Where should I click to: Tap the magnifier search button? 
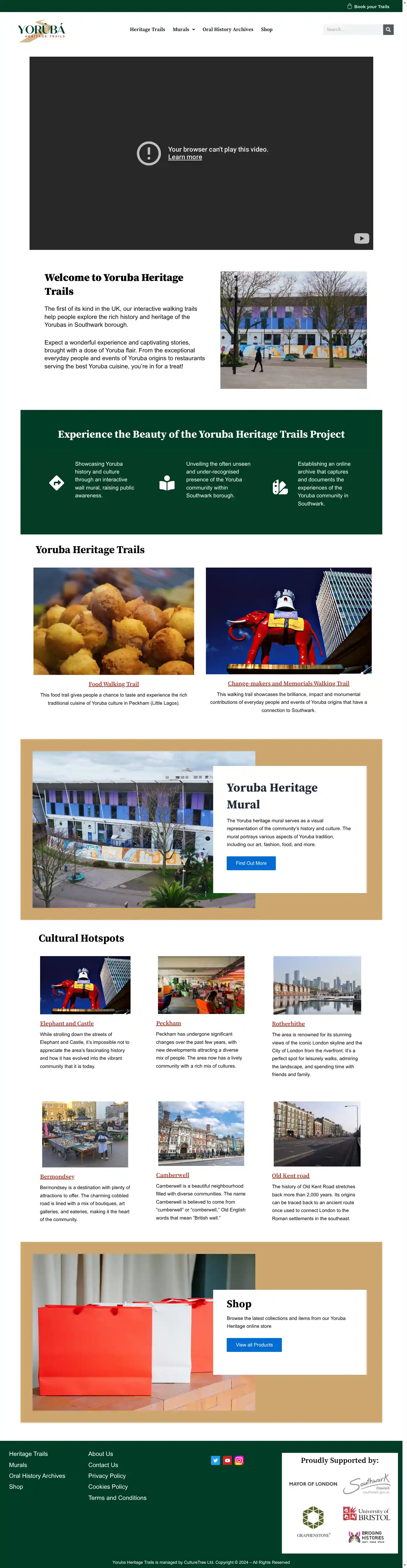[387, 29]
